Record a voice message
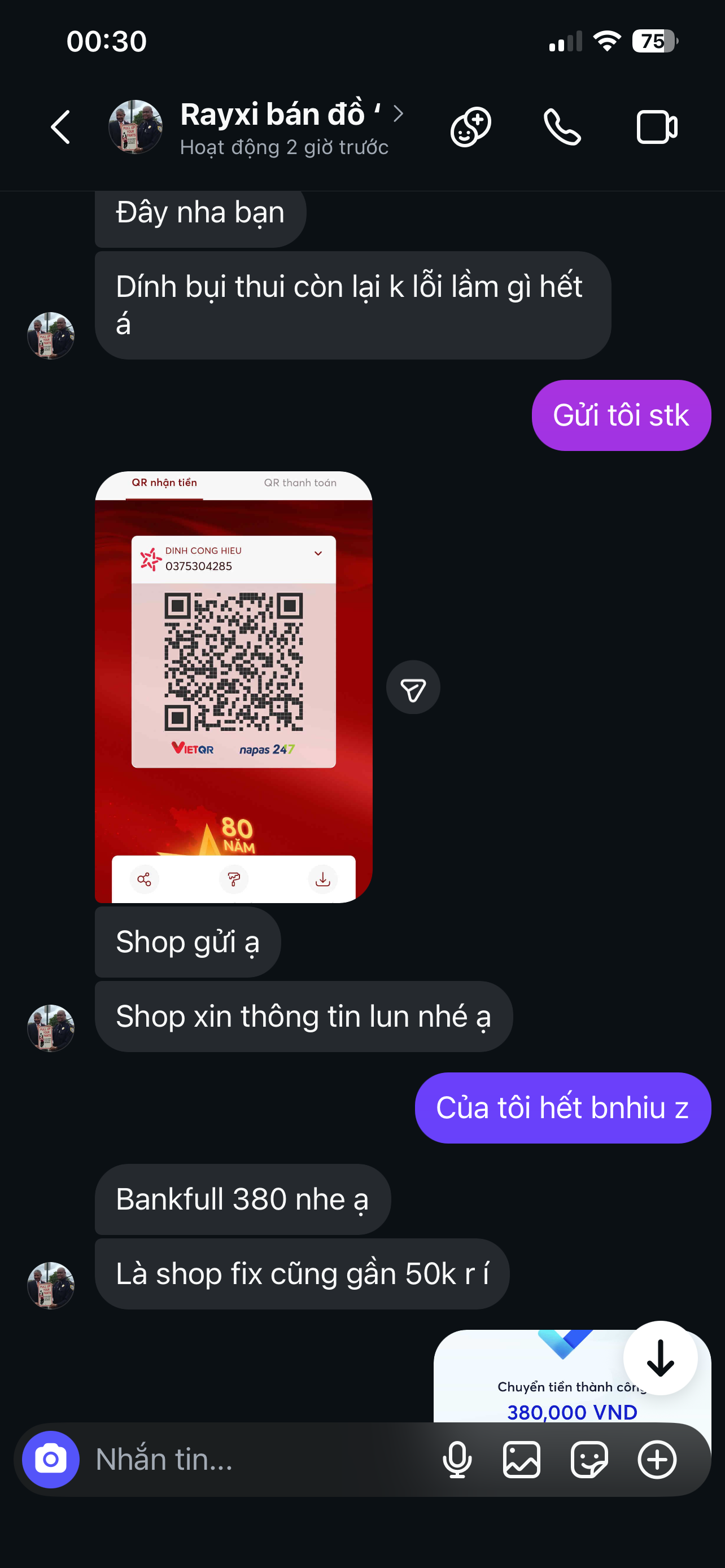The image size is (725, 1568). point(457,1459)
